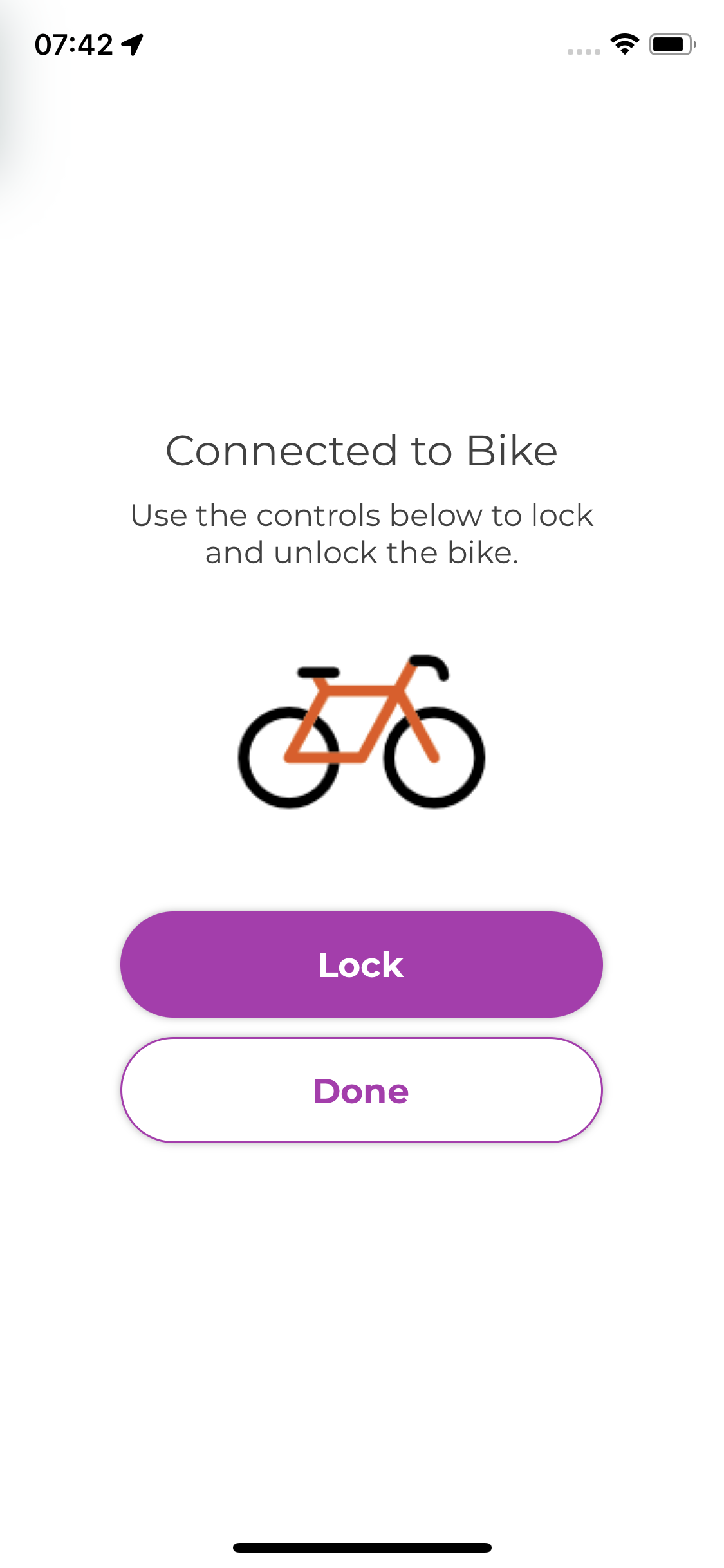Tap Done to finish the session
This screenshot has width=724, height=1568.
(360, 1089)
